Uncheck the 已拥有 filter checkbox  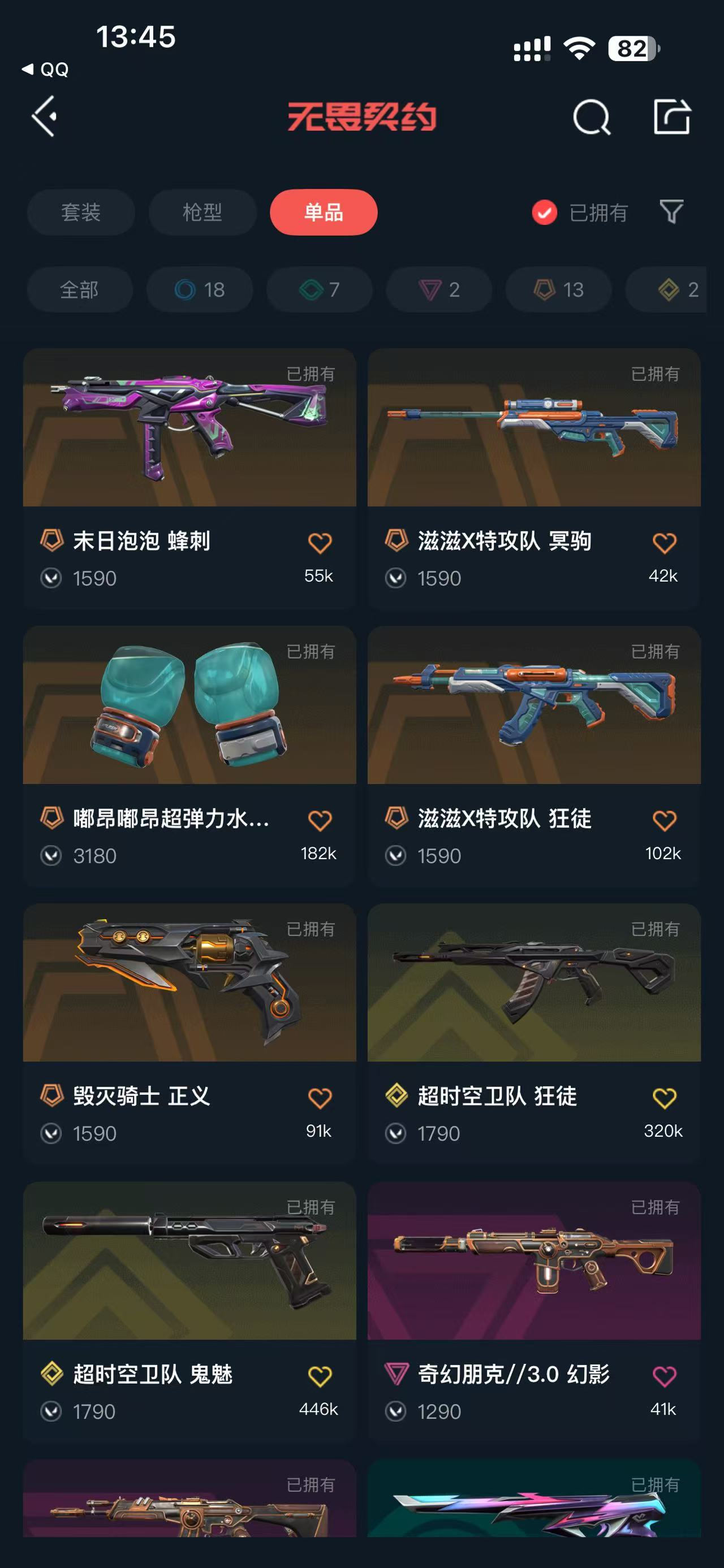[x=544, y=213]
